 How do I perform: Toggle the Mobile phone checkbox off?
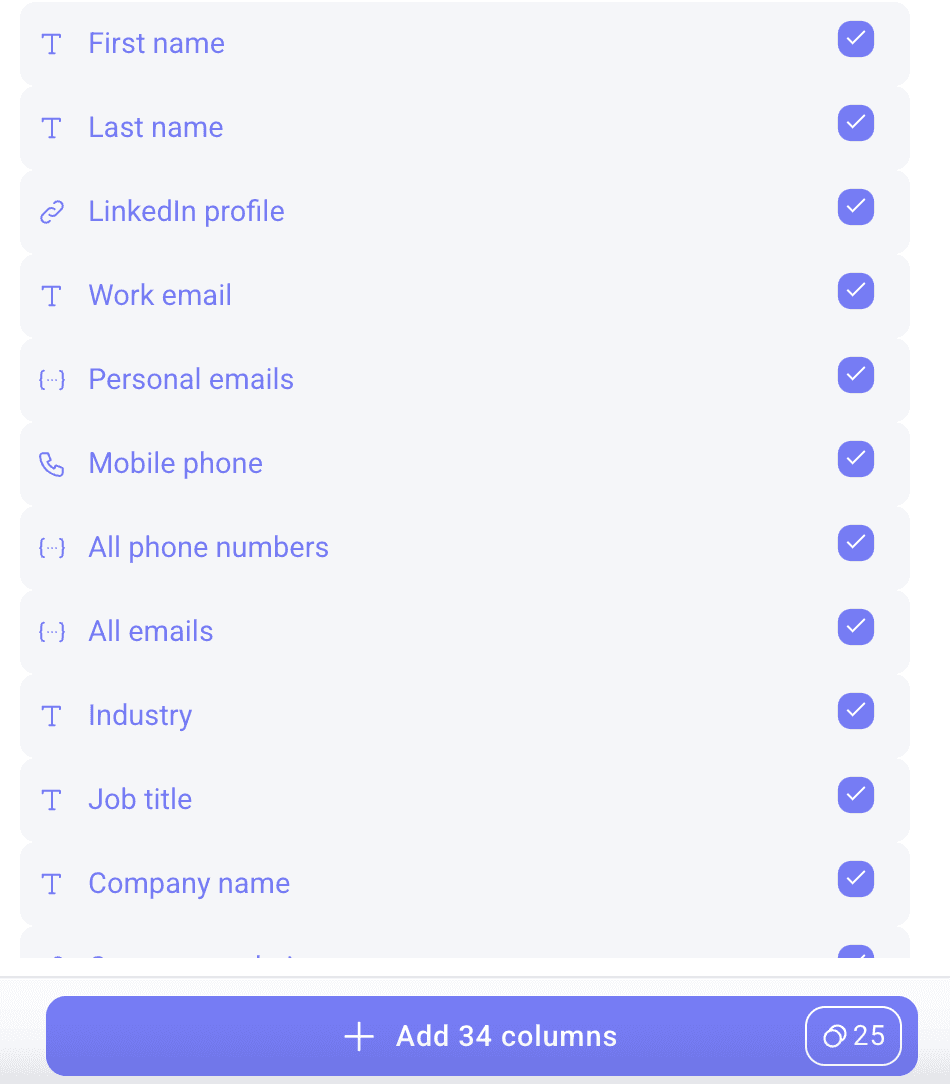click(x=855, y=459)
